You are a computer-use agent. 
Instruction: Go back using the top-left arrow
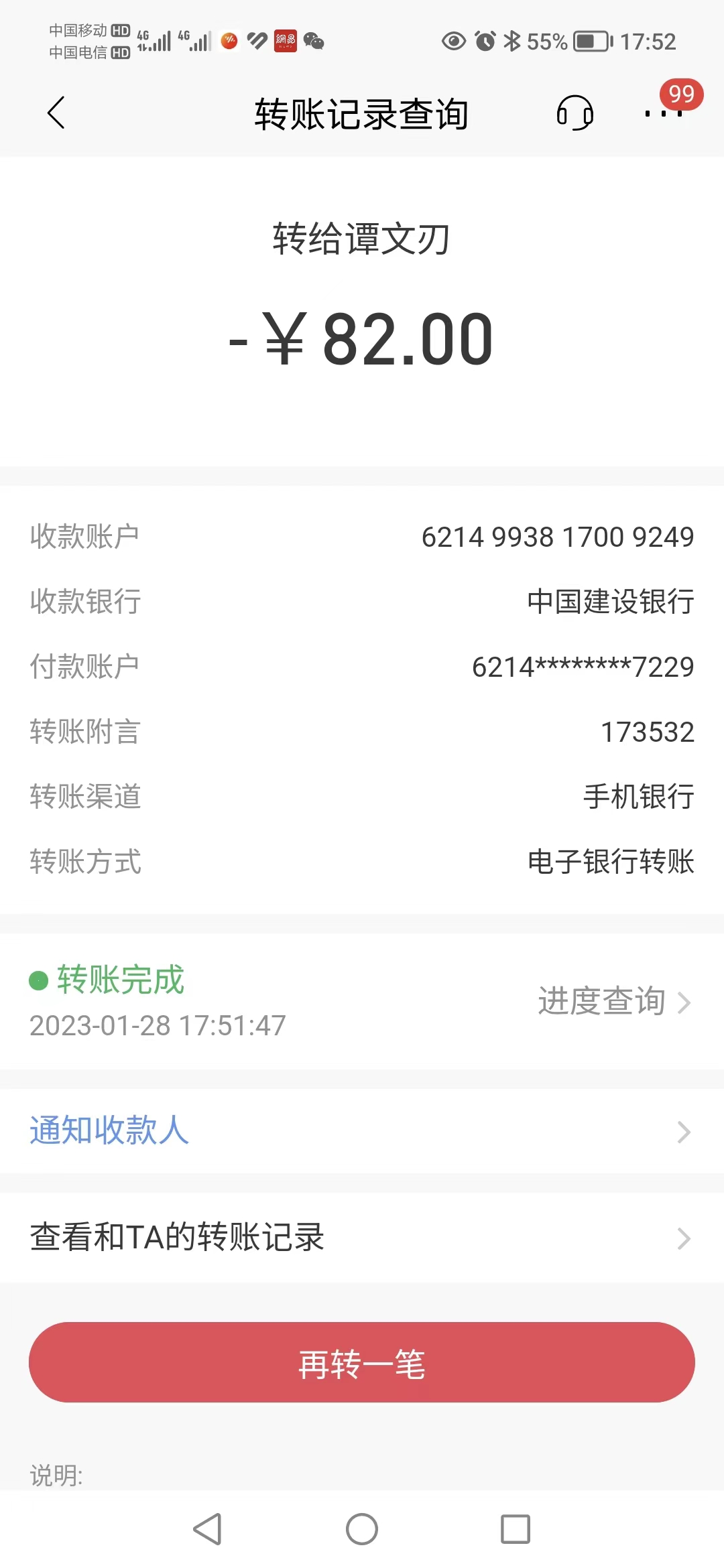pyautogui.click(x=56, y=113)
